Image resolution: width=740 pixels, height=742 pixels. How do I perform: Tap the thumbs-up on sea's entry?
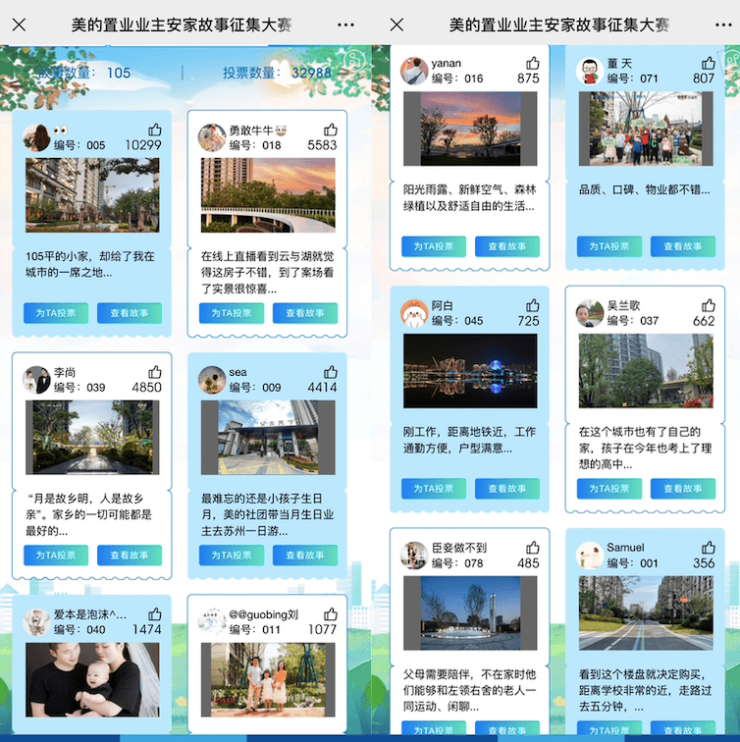tap(330, 372)
